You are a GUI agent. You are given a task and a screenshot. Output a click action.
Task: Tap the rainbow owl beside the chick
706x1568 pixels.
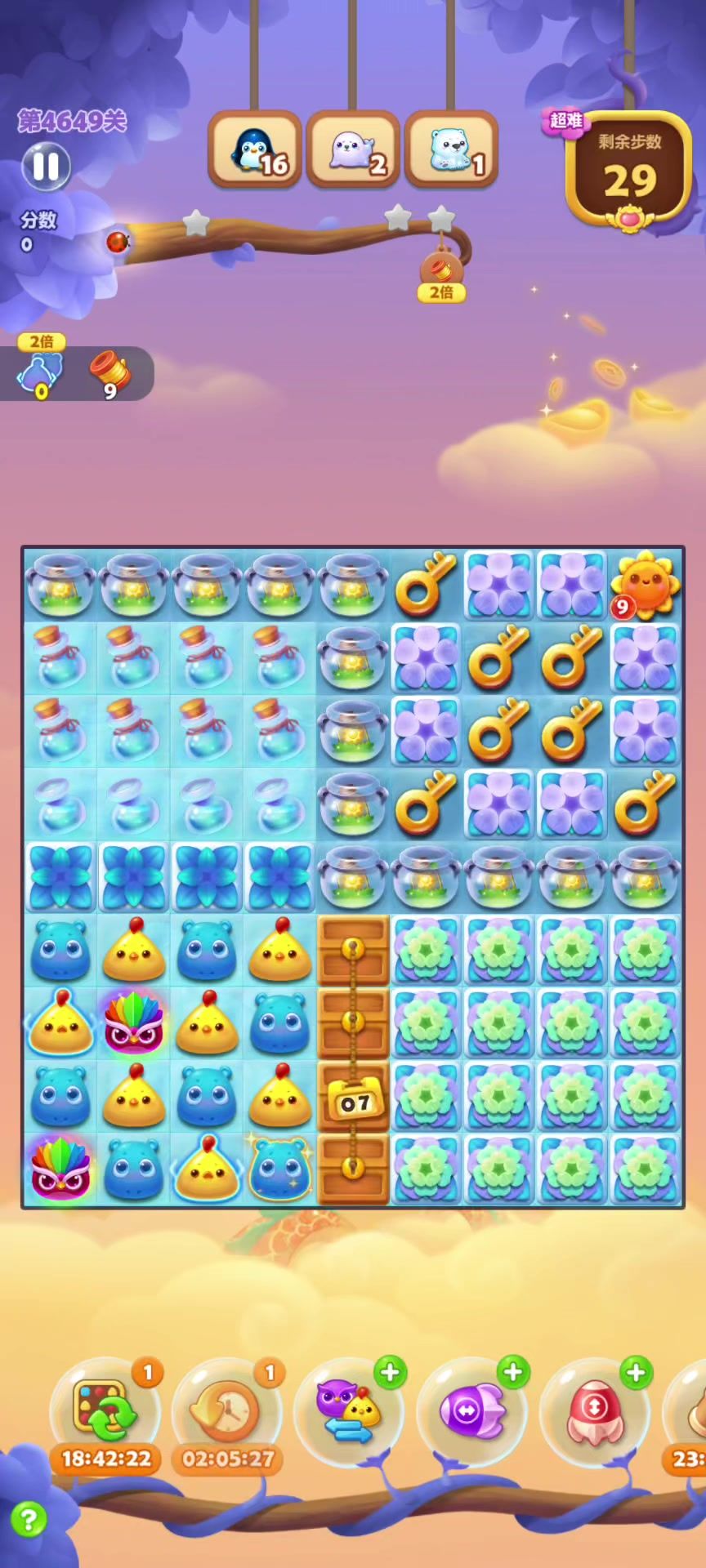[x=134, y=1023]
